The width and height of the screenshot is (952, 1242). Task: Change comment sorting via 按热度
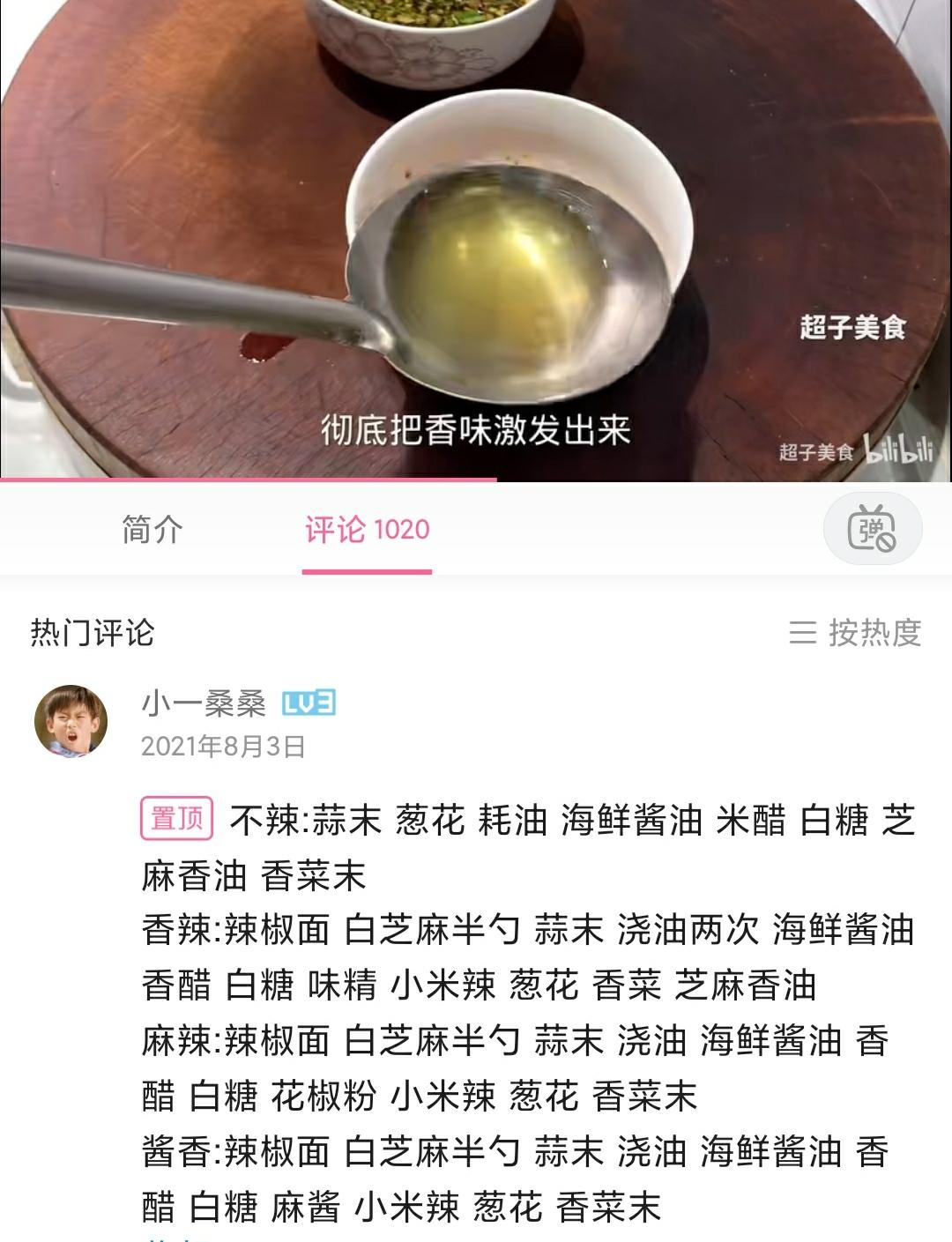click(x=855, y=633)
